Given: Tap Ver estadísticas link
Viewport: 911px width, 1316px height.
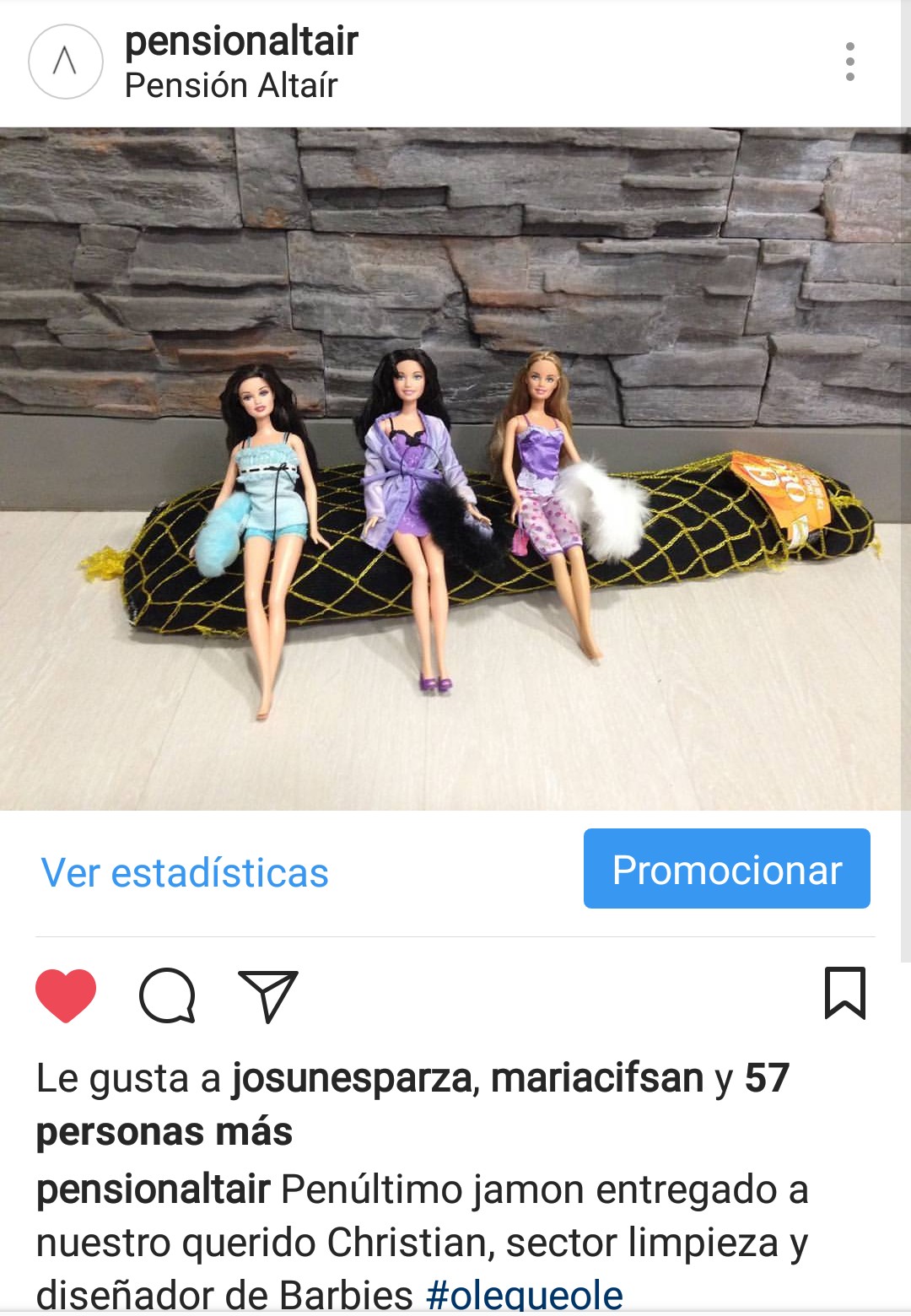Looking at the screenshot, I should pyautogui.click(x=185, y=872).
